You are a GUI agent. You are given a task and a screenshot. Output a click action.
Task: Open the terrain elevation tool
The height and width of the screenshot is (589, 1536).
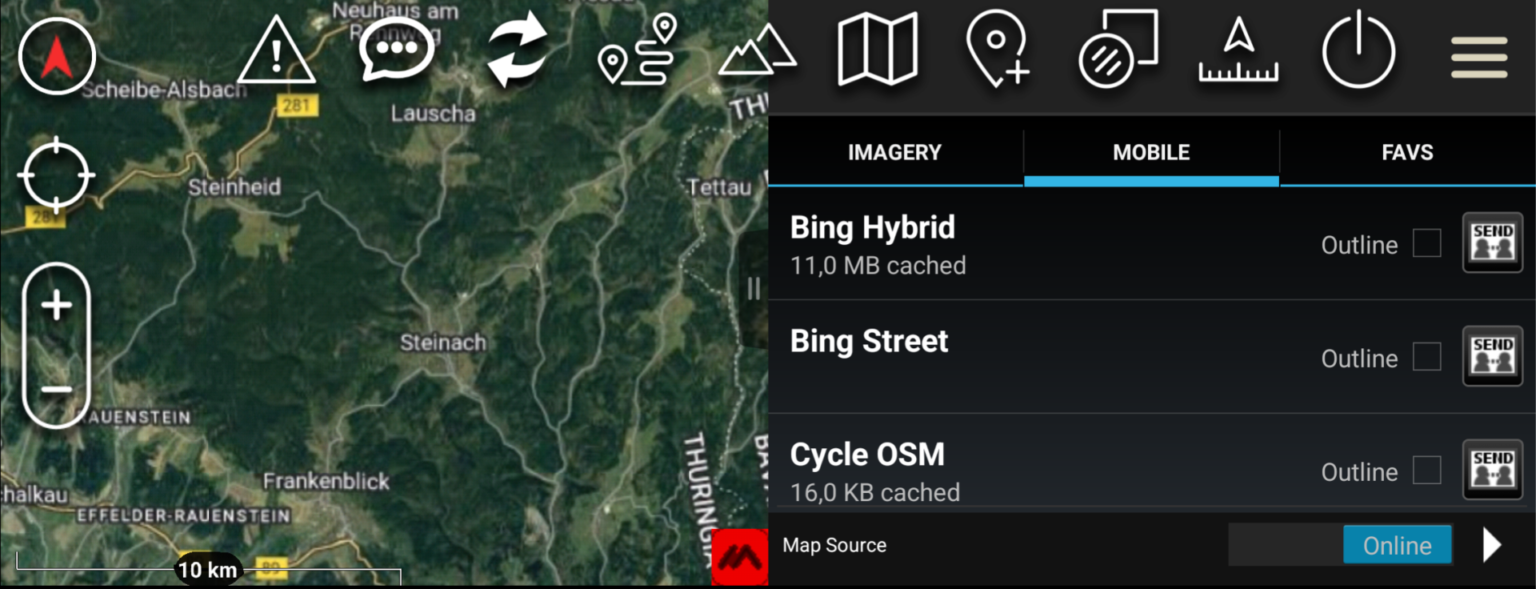tap(757, 51)
